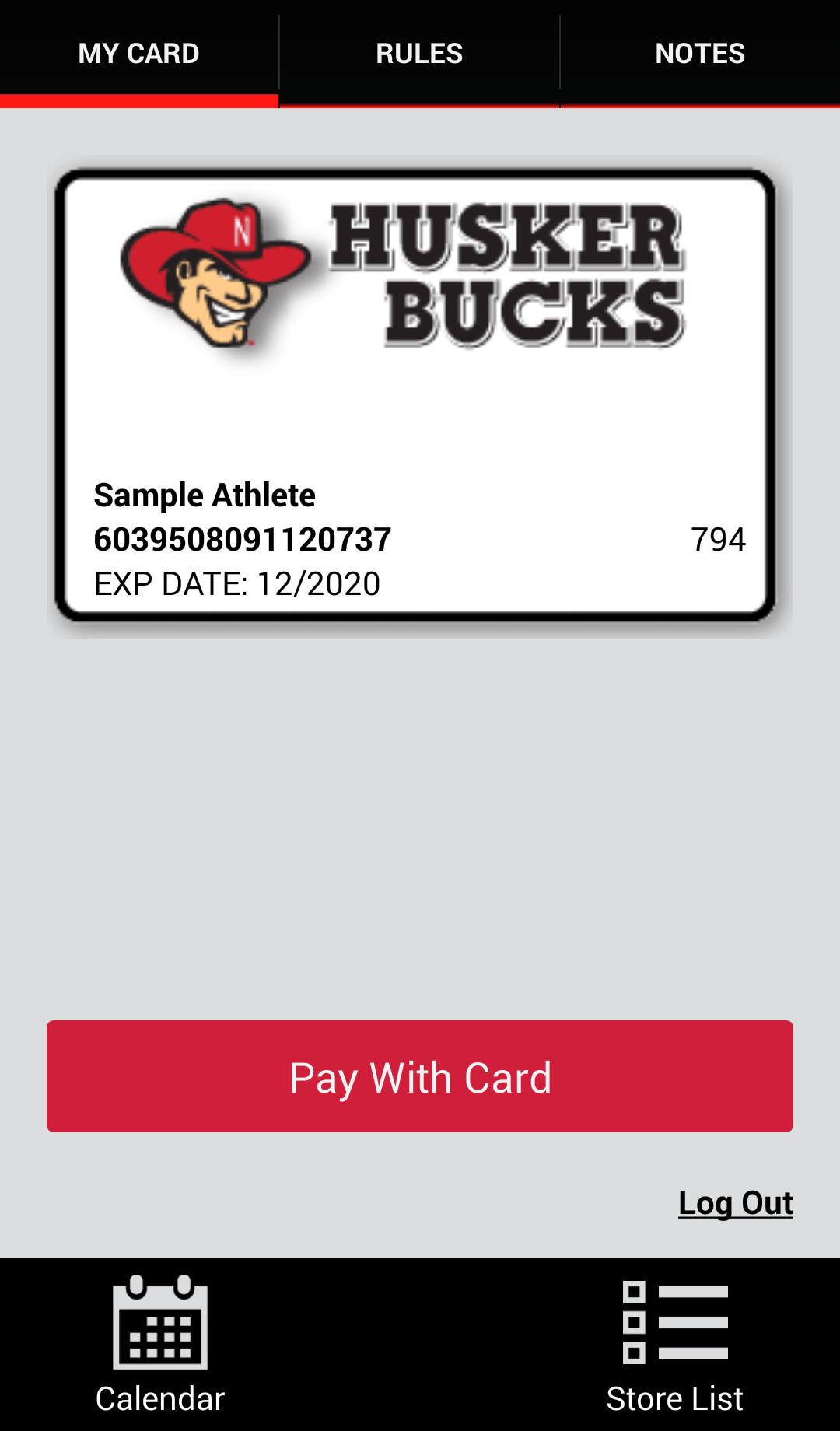This screenshot has height=1431, width=840.
Task: Click the Log Out link
Action: tap(736, 1202)
